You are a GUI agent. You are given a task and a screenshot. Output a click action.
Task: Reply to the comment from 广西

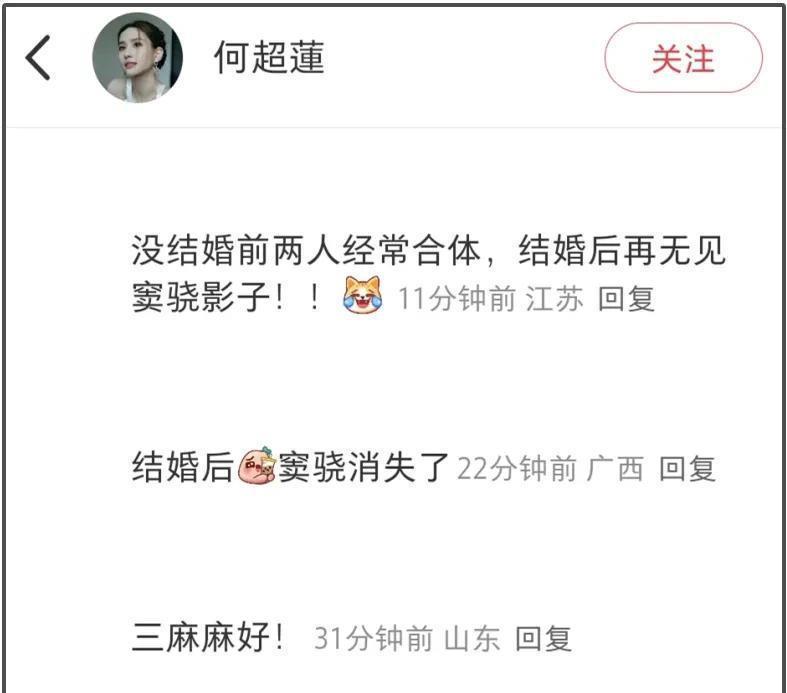[x=687, y=469]
